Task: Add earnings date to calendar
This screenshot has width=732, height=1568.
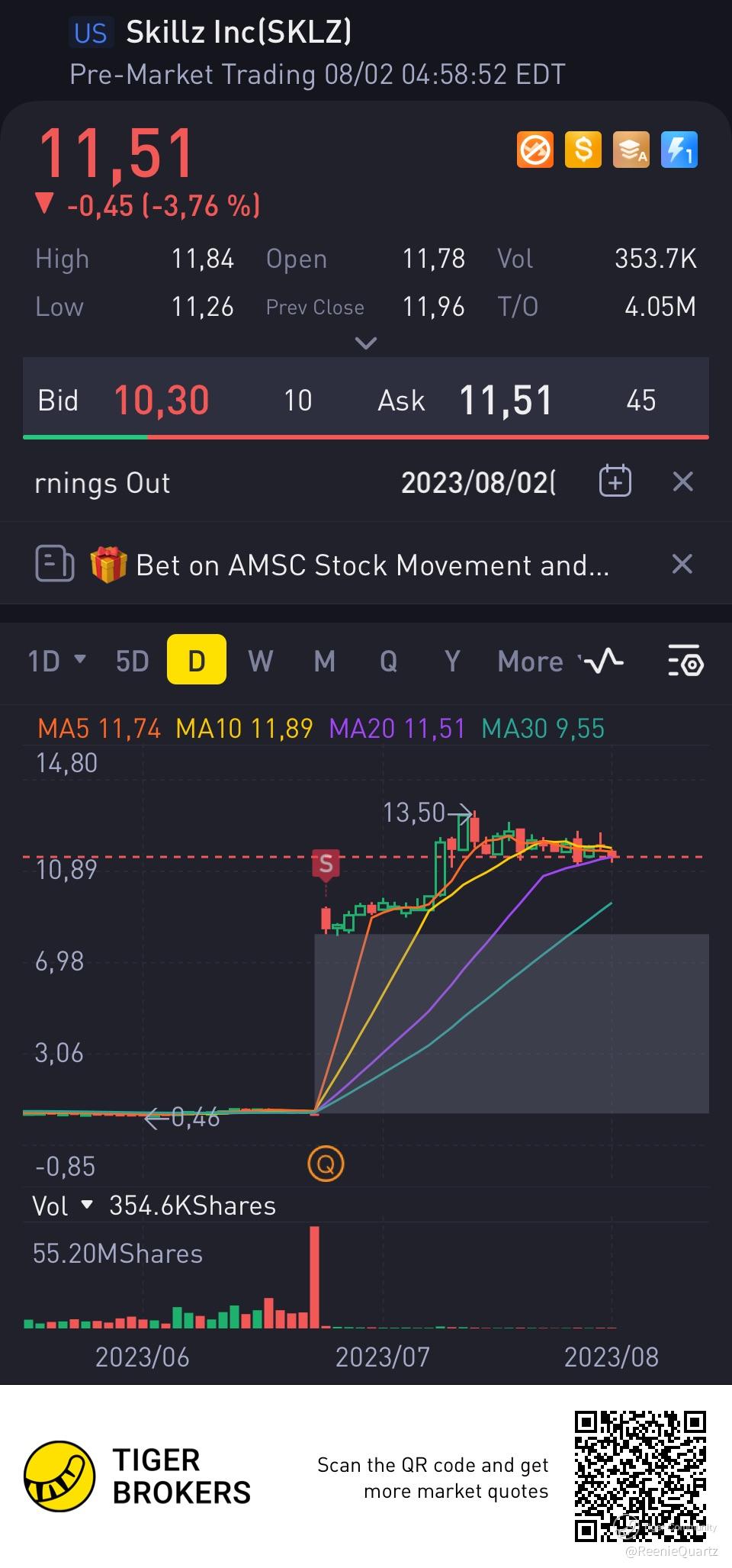Action: point(615,481)
